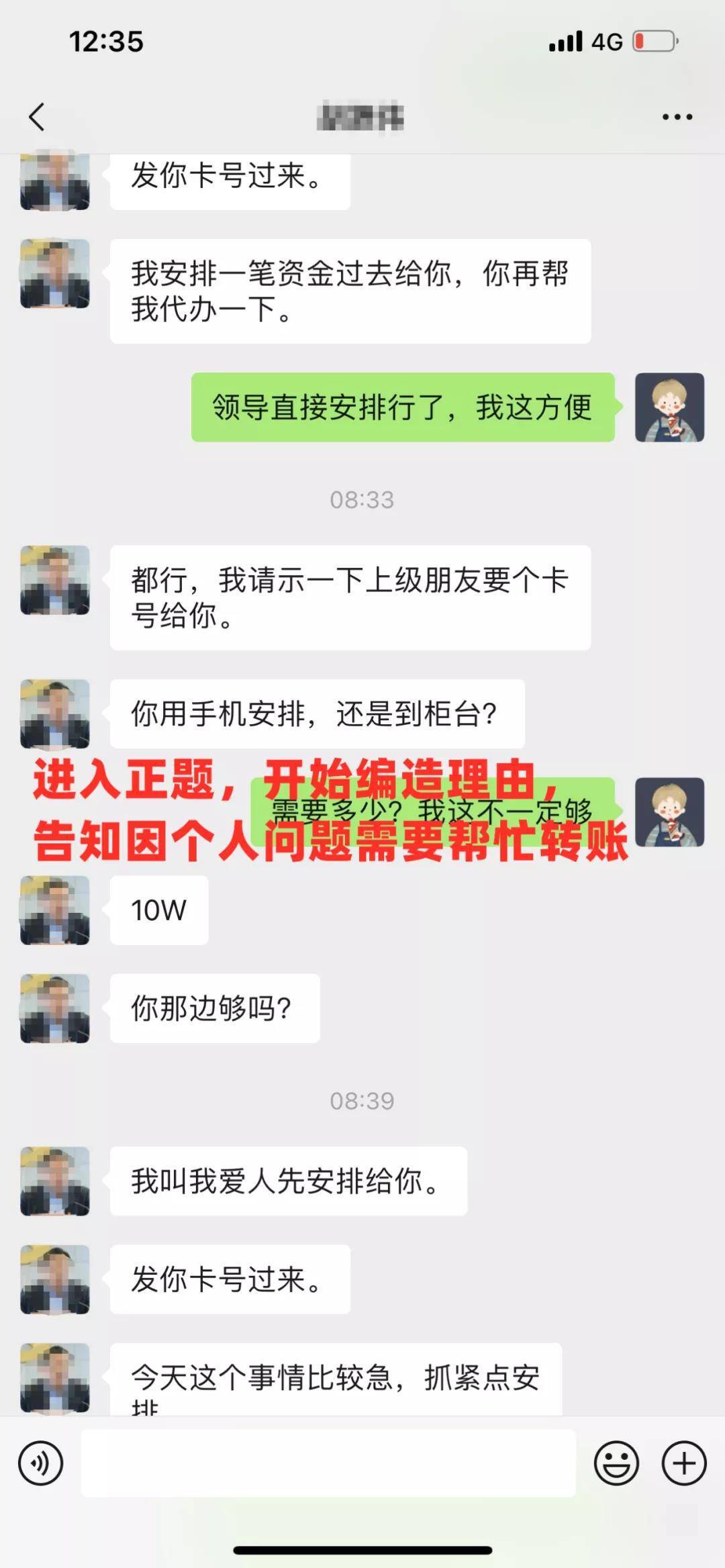
Task: Open the chat details overflow menu
Action: 677,117
